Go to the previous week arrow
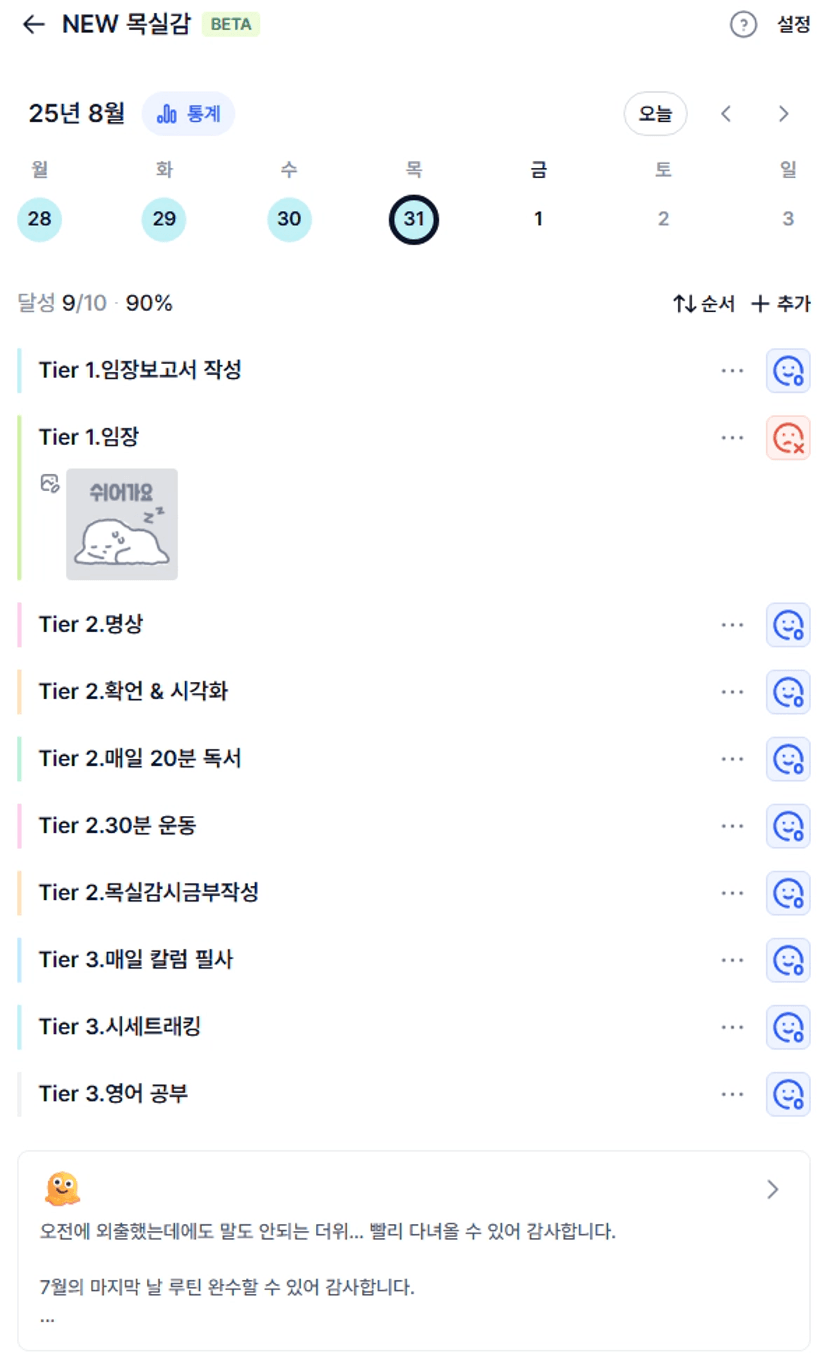Viewport: 827px width, 1370px height. [x=726, y=114]
